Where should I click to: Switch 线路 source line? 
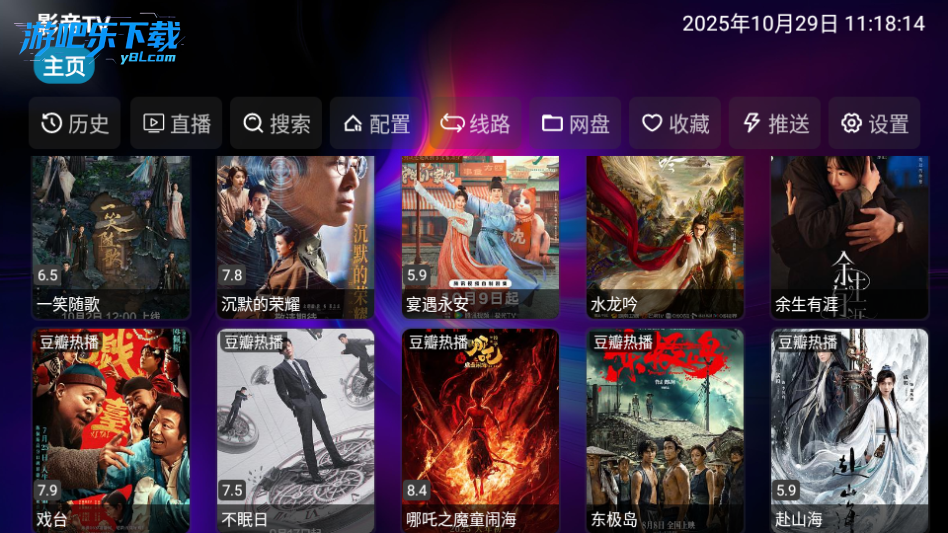(475, 123)
